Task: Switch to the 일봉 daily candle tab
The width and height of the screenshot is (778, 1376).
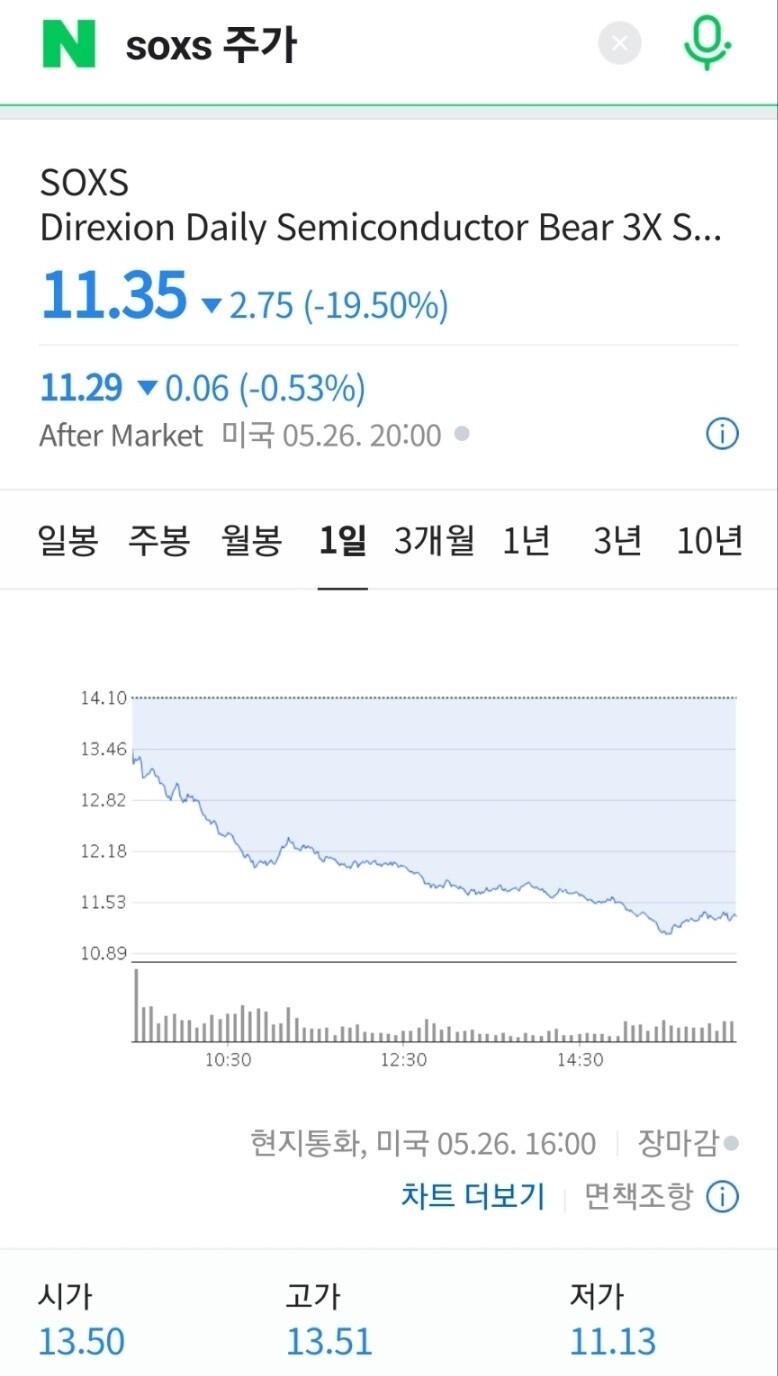Action: point(65,539)
